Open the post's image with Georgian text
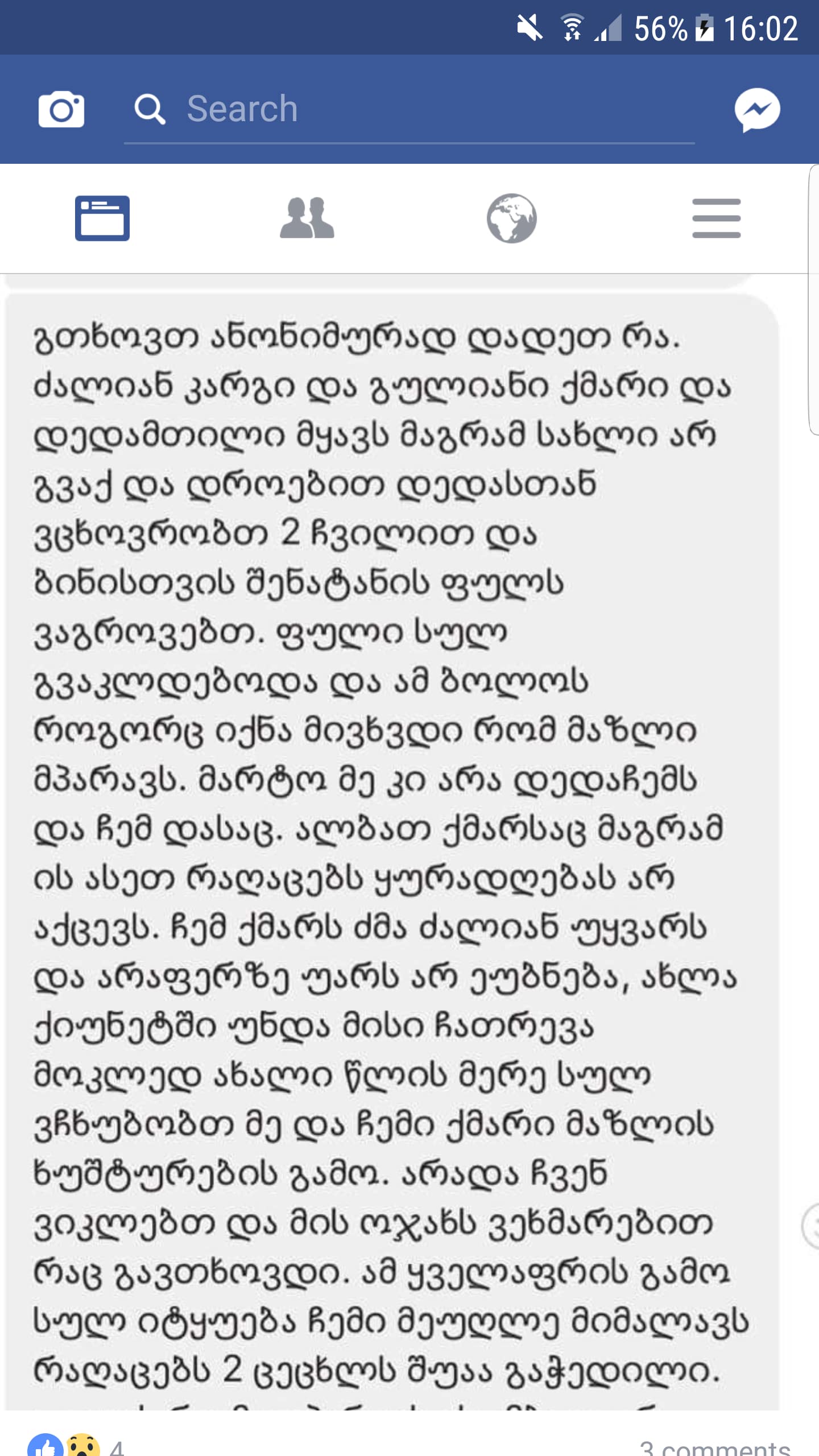 click(x=392, y=853)
